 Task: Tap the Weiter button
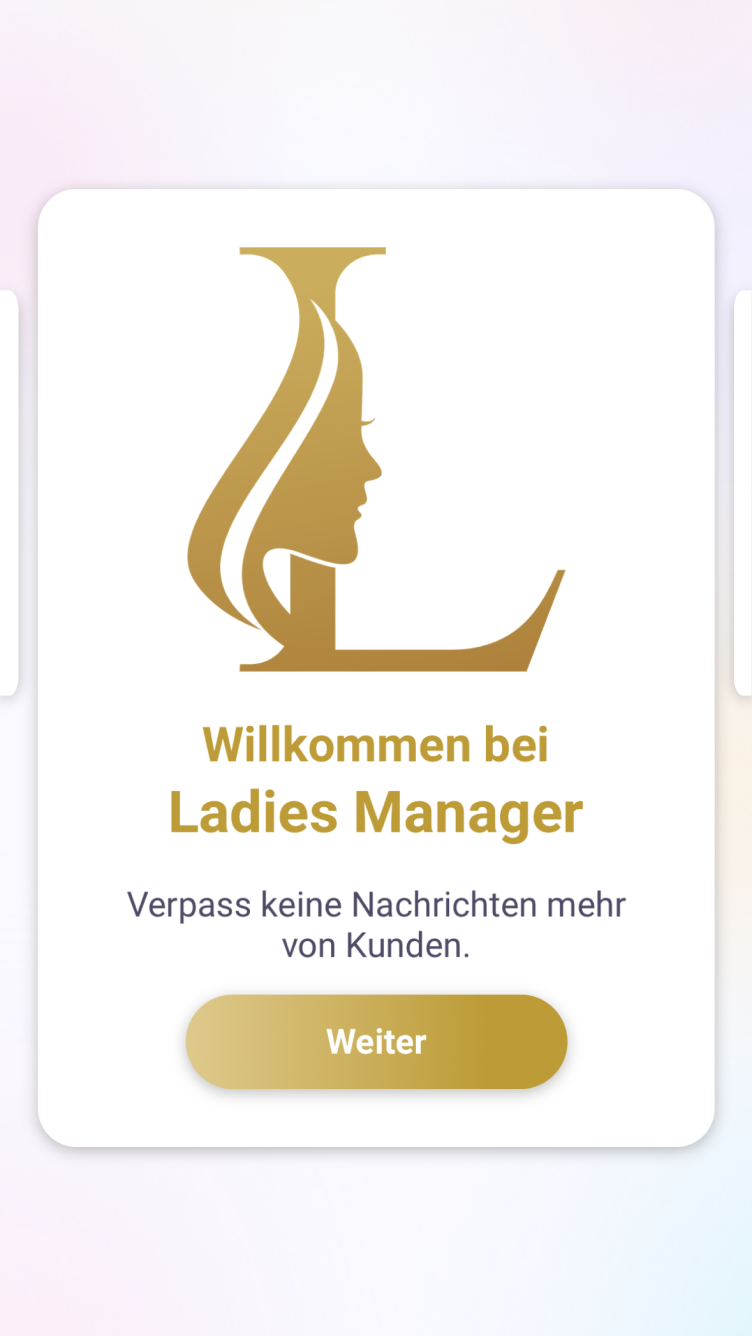point(376,1041)
